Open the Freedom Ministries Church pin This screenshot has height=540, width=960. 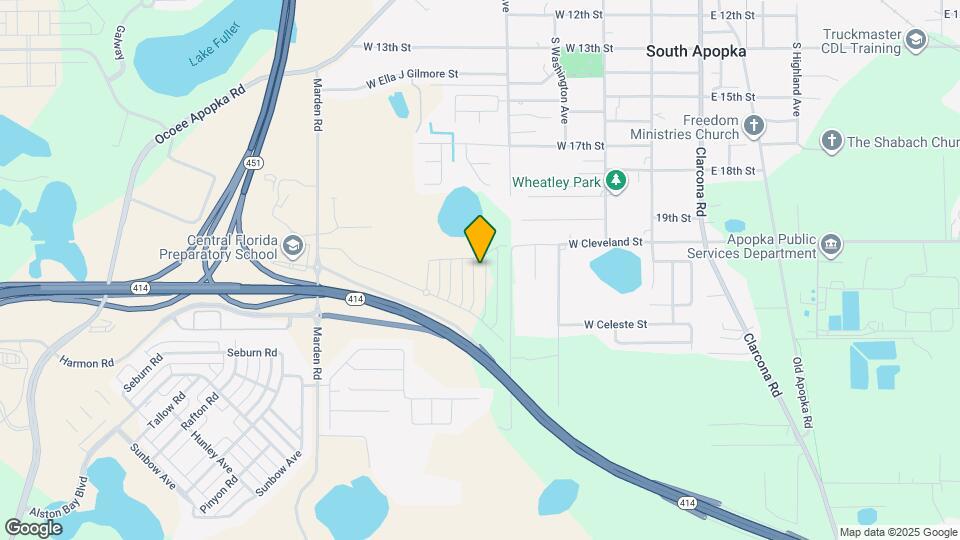[754, 126]
